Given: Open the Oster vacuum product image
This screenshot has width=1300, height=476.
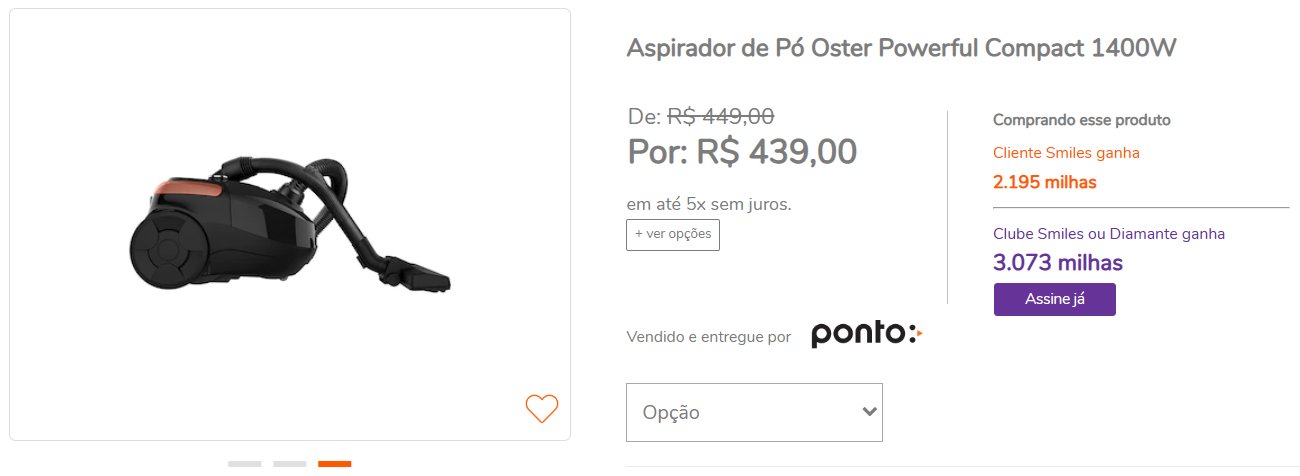Looking at the screenshot, I should point(290,225).
